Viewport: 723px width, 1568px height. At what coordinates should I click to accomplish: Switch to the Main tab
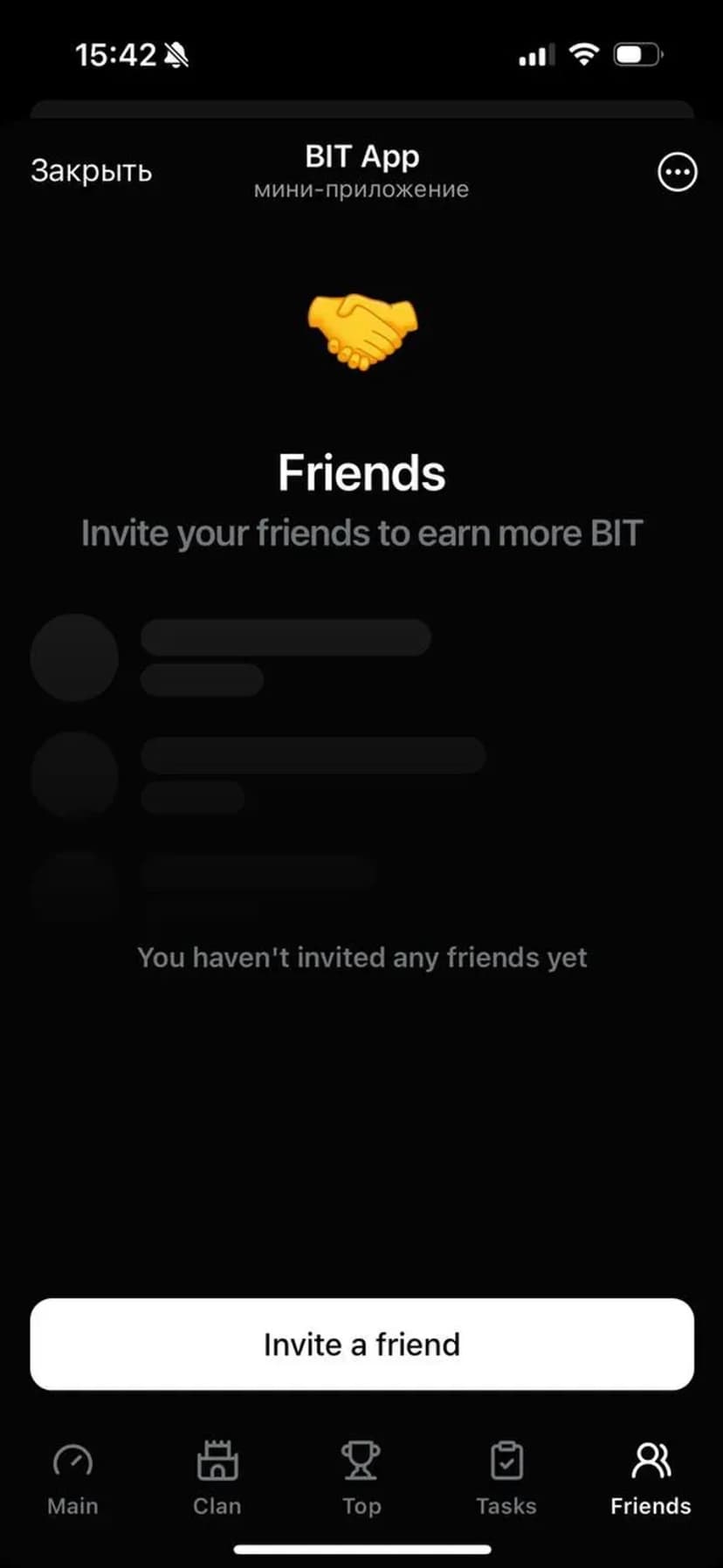point(72,1478)
